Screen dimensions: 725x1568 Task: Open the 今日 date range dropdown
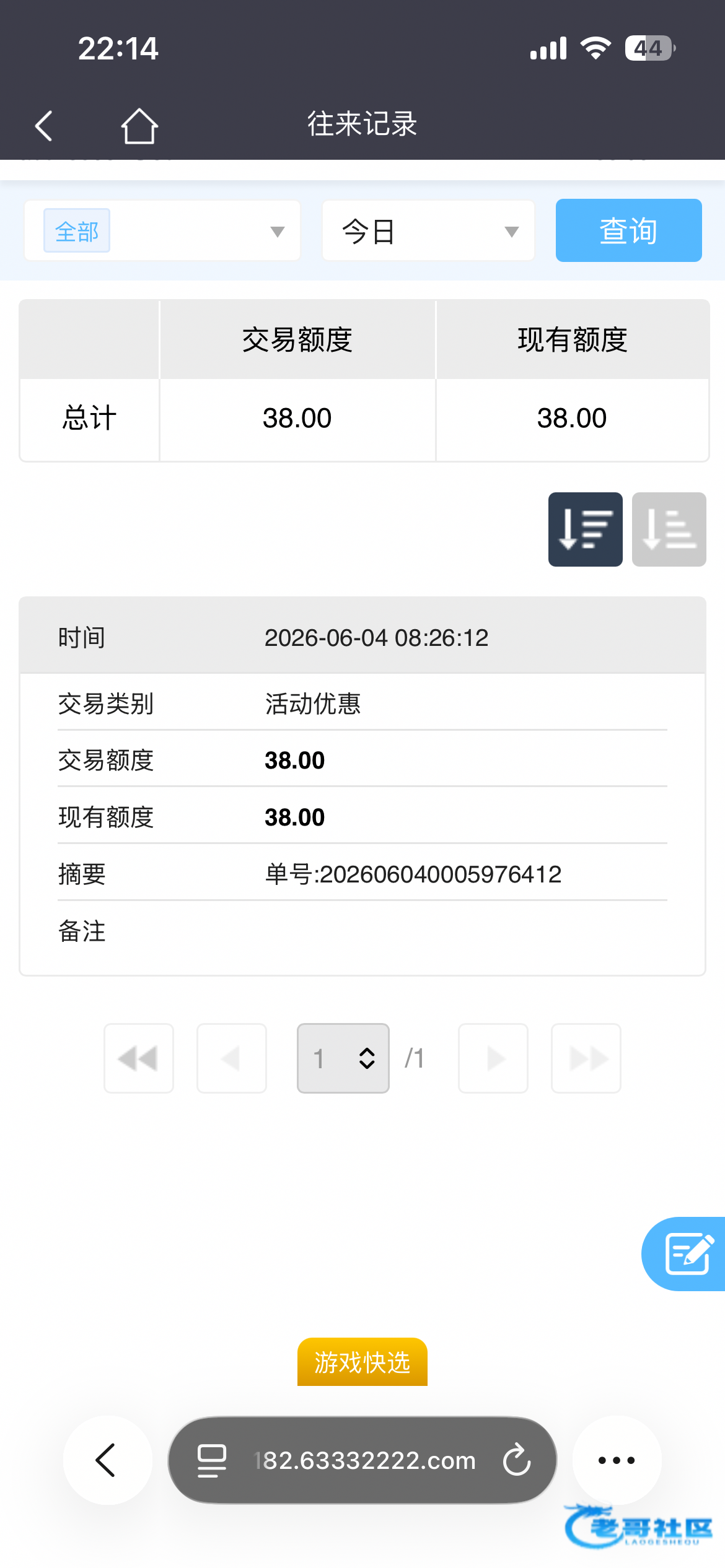coord(428,231)
